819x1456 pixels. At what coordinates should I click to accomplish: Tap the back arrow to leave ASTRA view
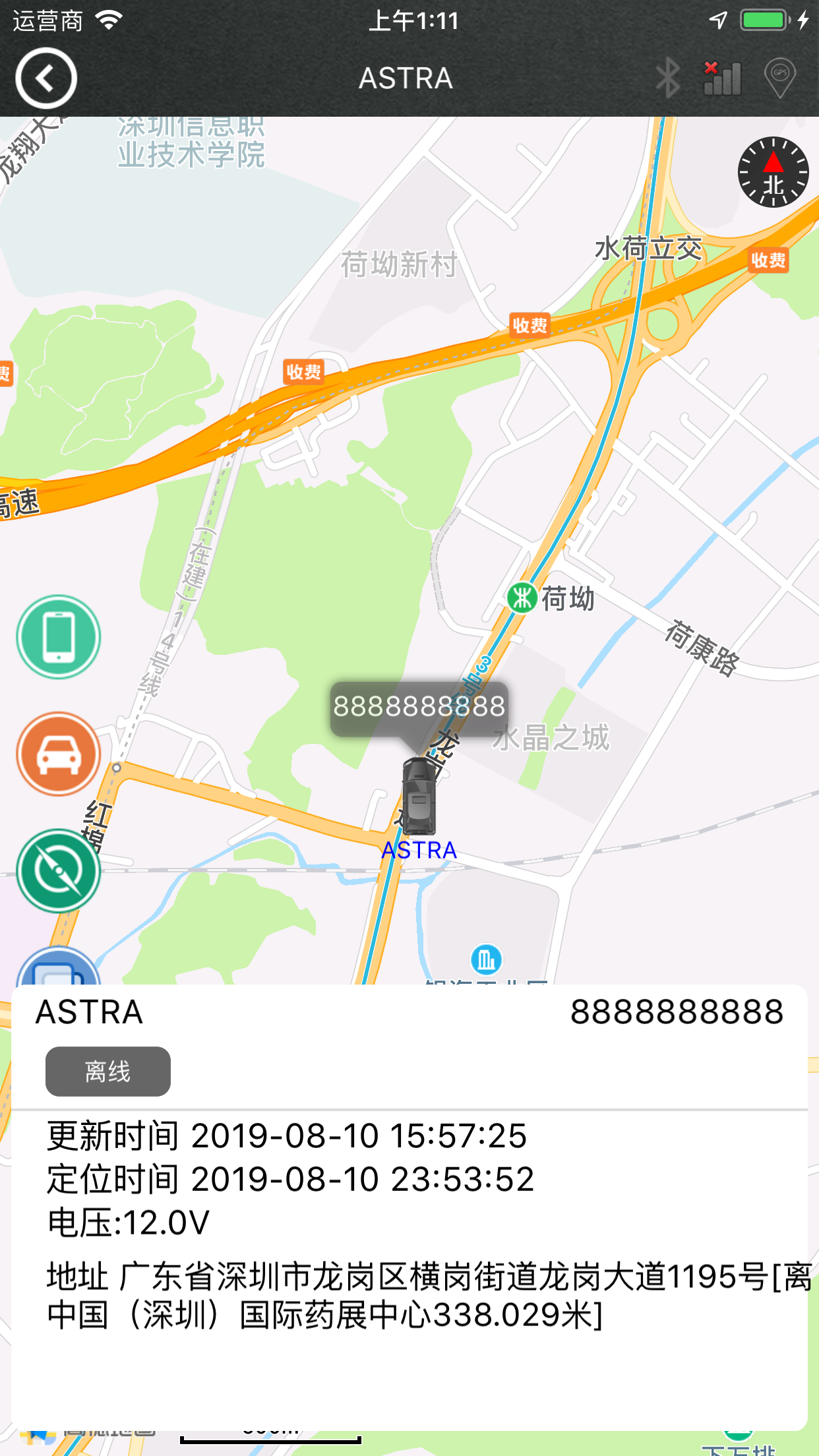[x=45, y=77]
